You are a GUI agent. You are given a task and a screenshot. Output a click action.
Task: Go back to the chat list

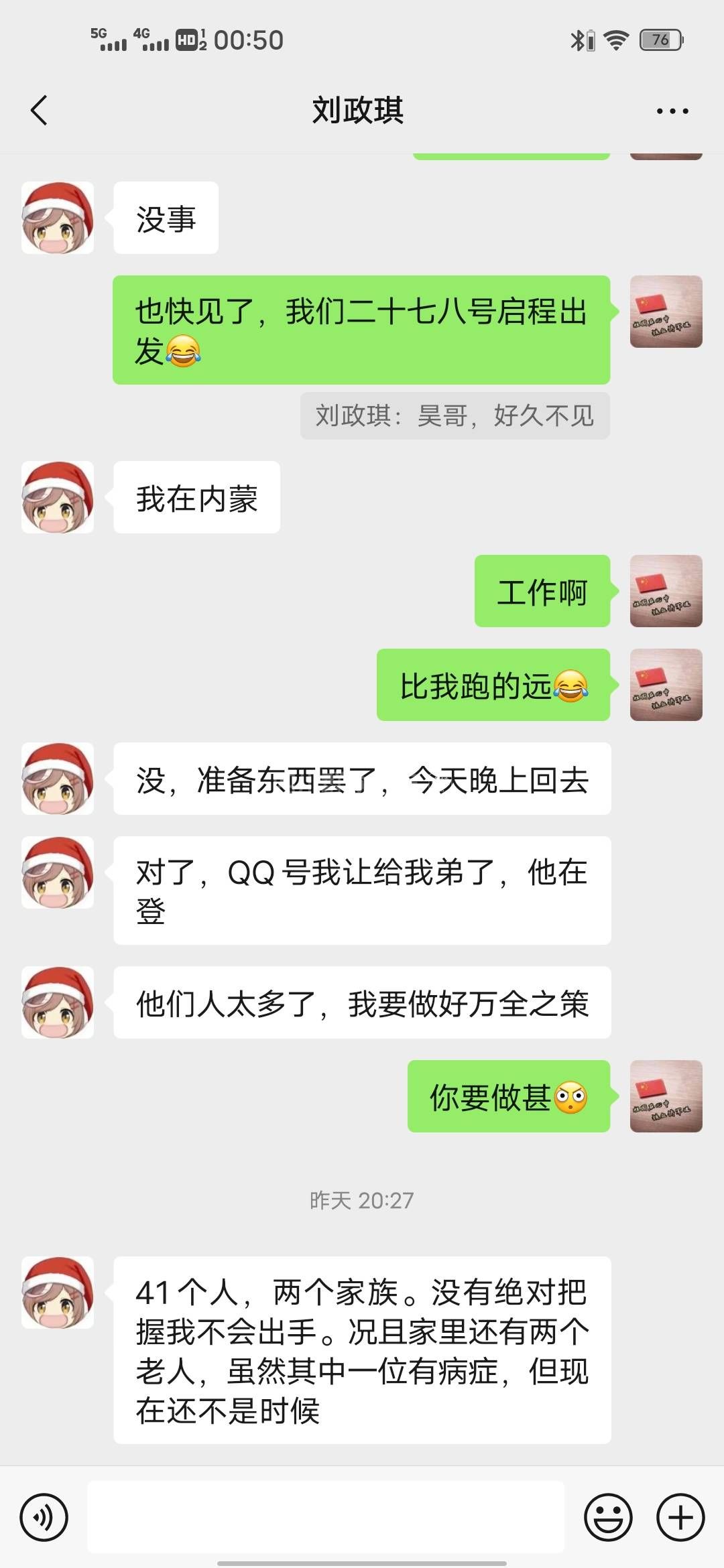(40, 111)
